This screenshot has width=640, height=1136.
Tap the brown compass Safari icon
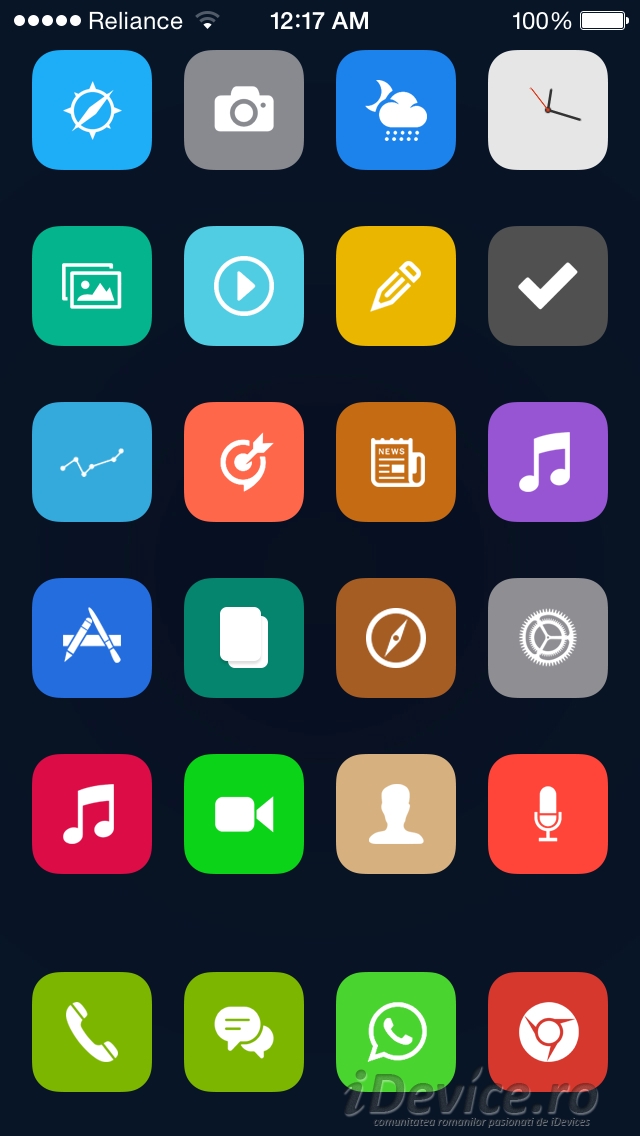point(396,638)
